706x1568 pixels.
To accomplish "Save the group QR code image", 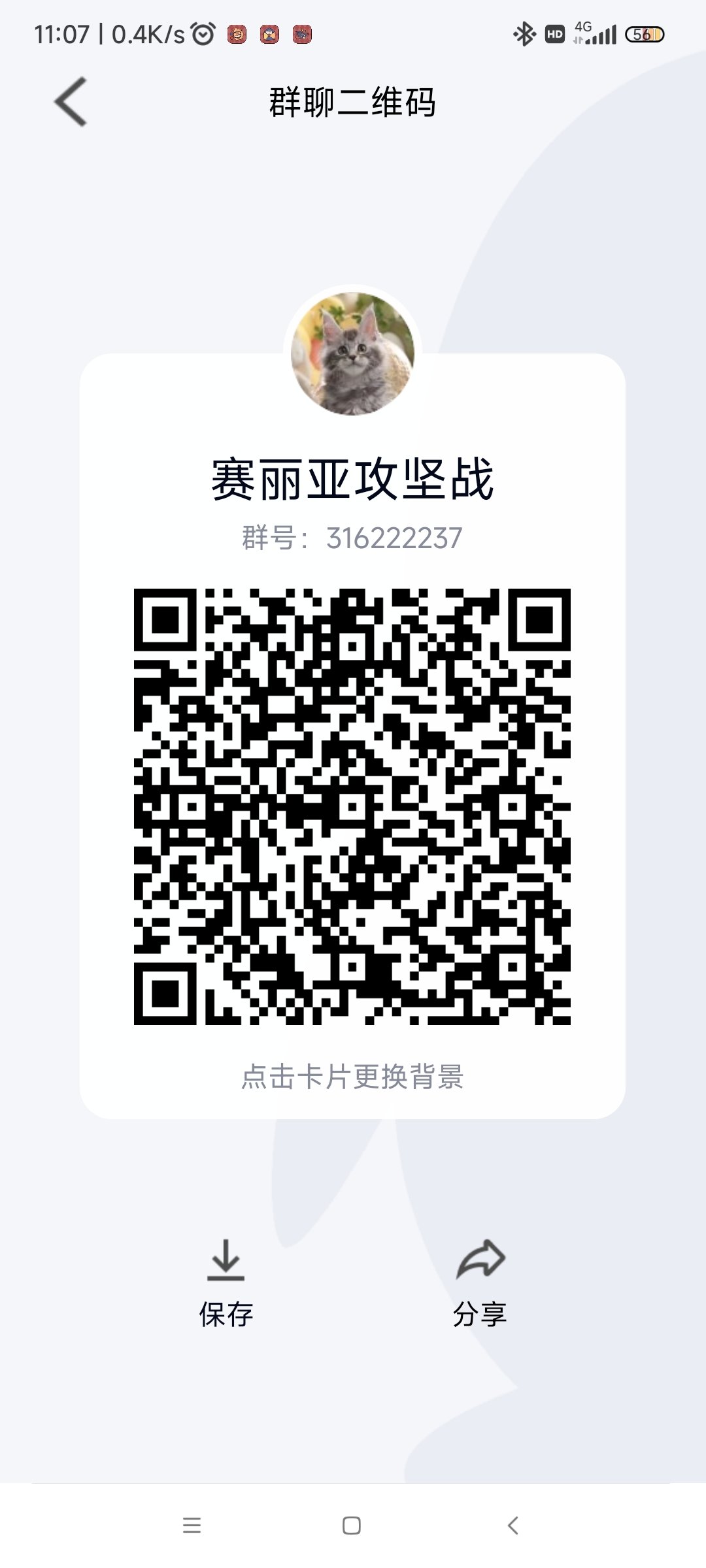I will (226, 1283).
